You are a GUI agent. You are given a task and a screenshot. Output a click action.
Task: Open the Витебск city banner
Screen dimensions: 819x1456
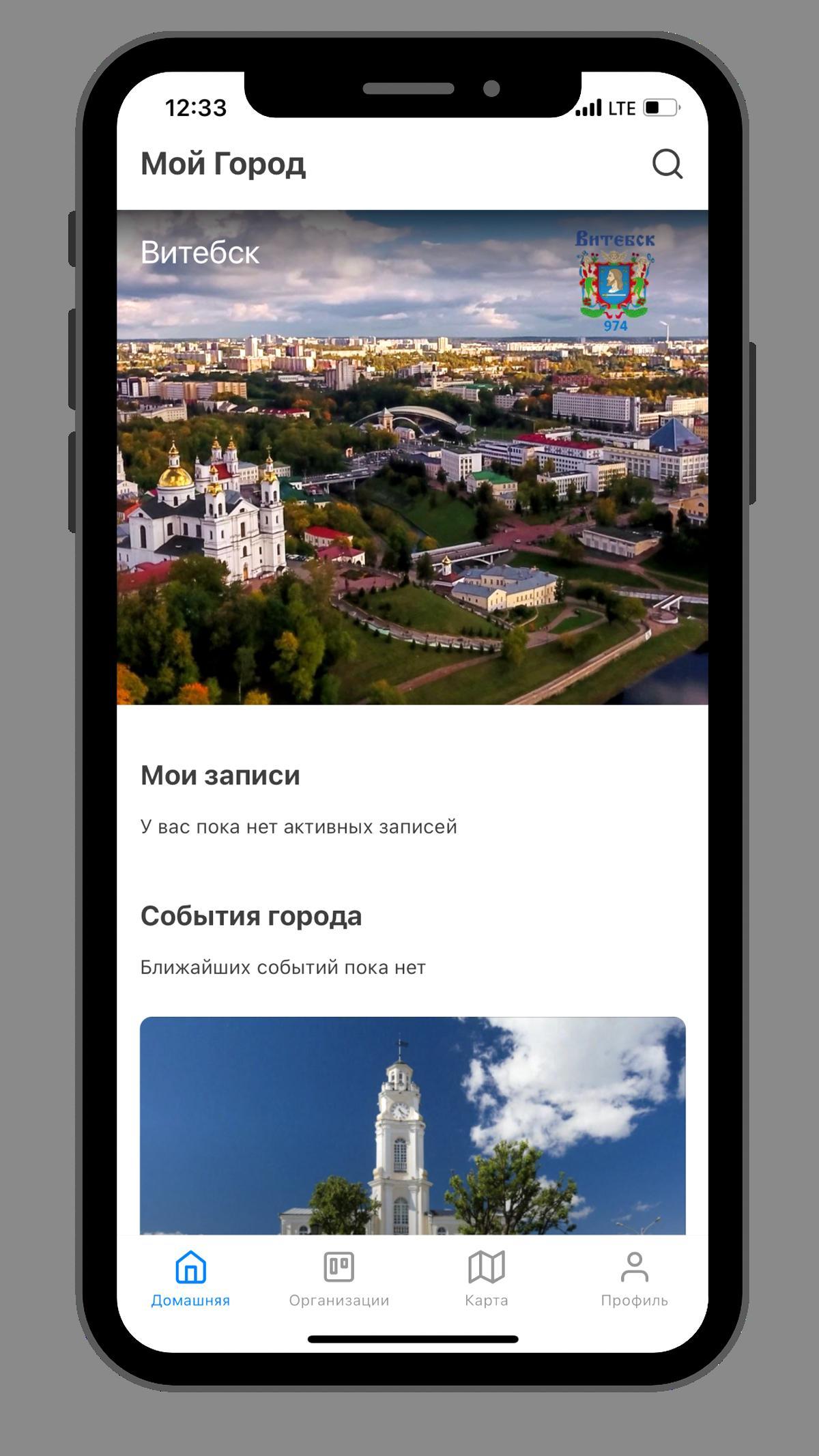(x=412, y=457)
